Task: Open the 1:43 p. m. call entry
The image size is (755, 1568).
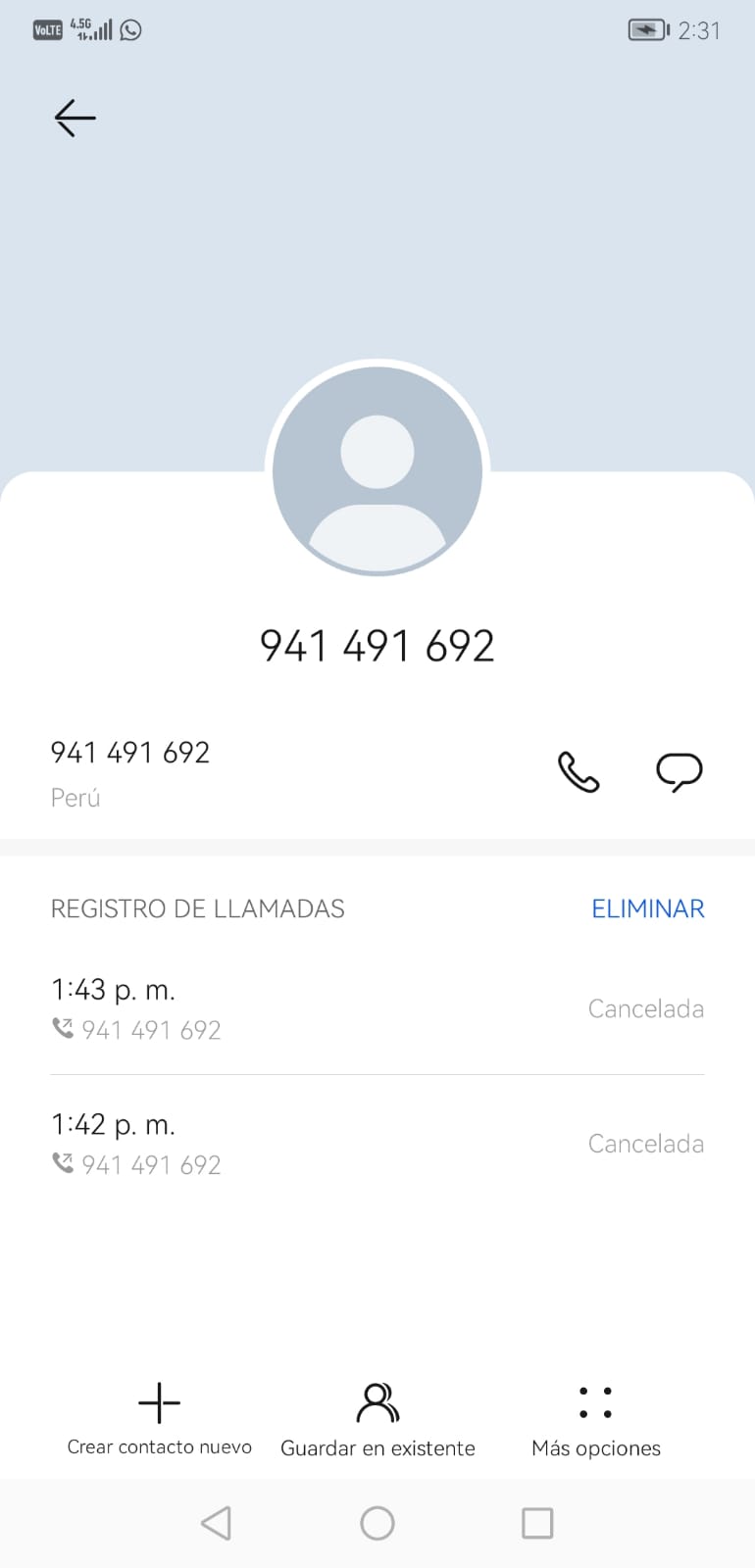Action: tap(377, 1008)
